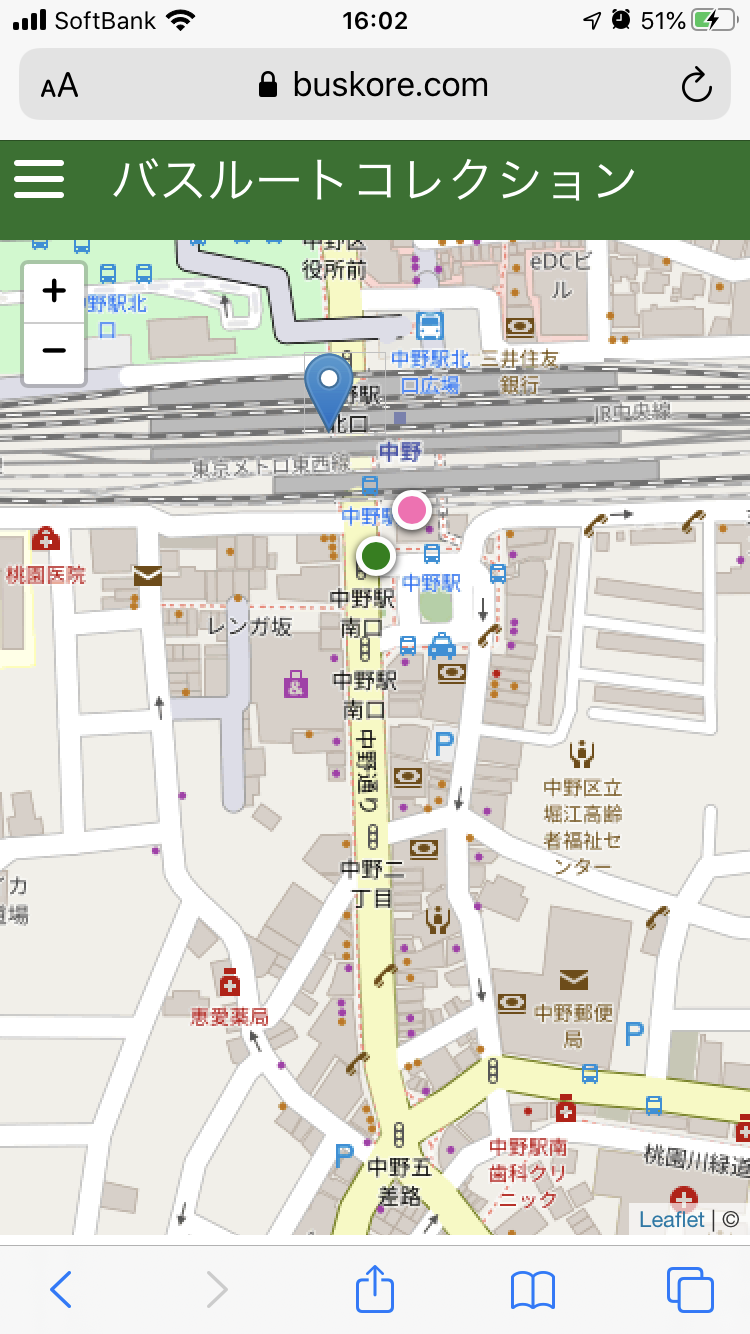The image size is (750, 1334).
Task: Share this page
Action: pos(375,1289)
